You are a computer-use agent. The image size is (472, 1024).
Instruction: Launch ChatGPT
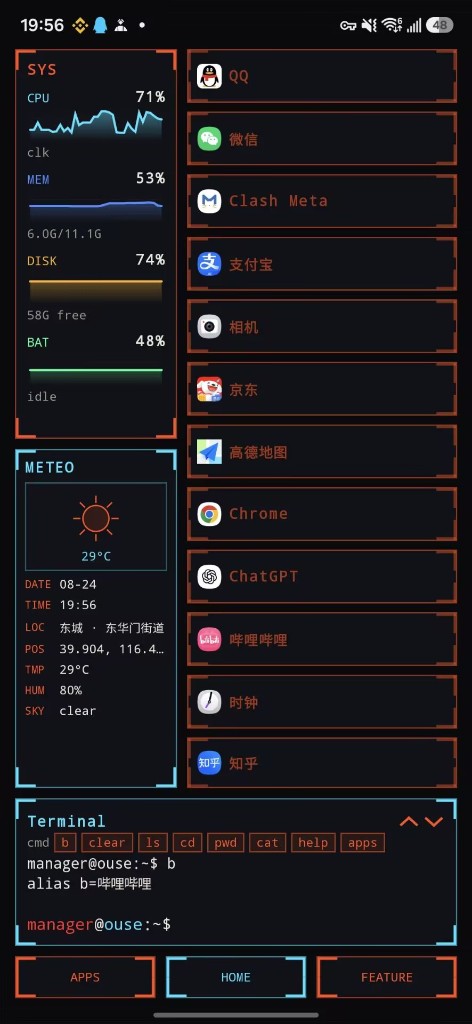click(x=322, y=577)
